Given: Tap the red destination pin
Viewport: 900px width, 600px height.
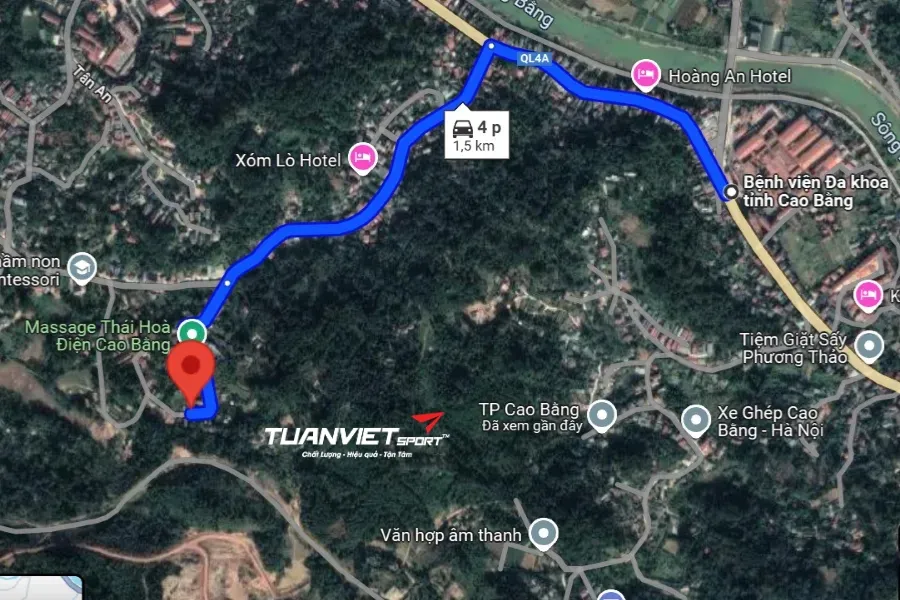Looking at the screenshot, I should click(190, 369).
